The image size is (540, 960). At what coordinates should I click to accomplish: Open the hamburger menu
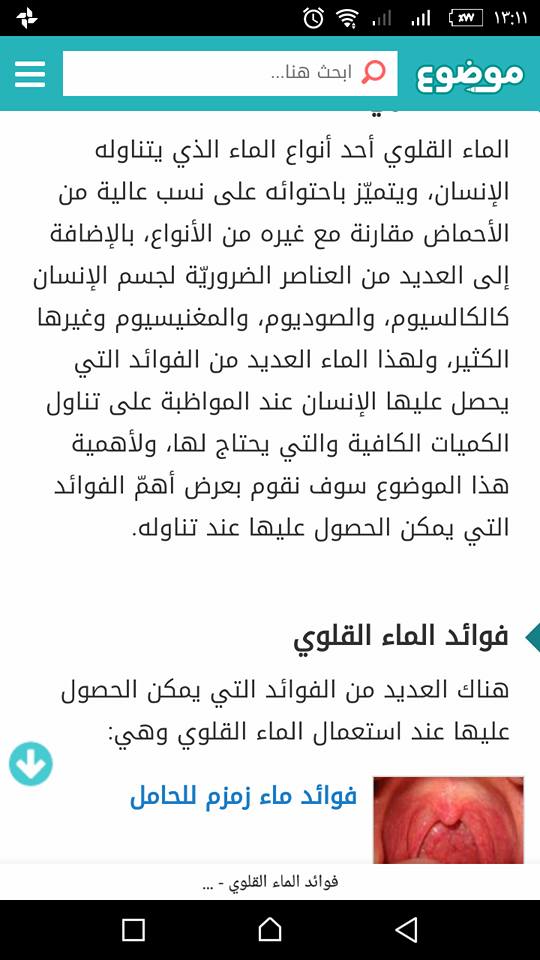[x=30, y=73]
